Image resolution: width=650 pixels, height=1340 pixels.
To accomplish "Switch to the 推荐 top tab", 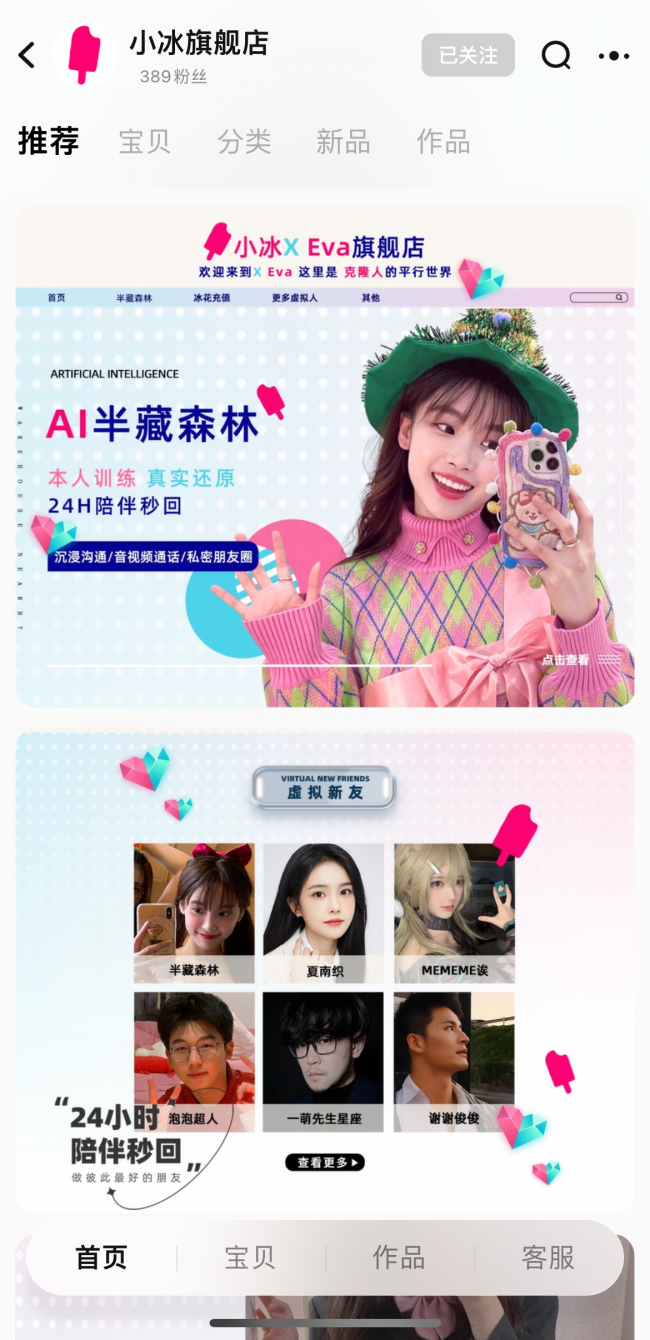I will coord(48,142).
